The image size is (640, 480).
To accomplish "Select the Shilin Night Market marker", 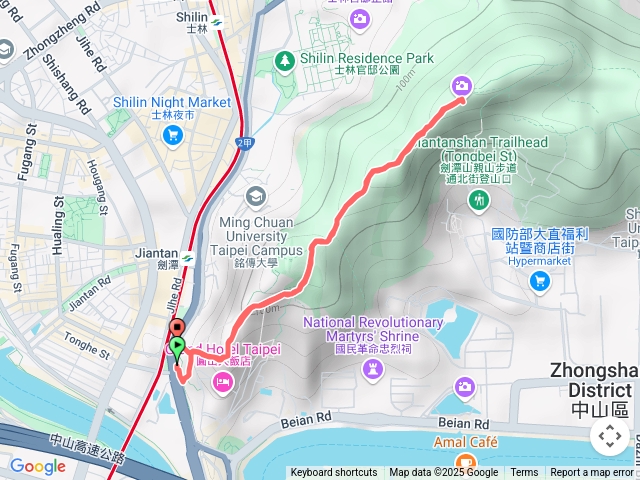I will [175, 134].
